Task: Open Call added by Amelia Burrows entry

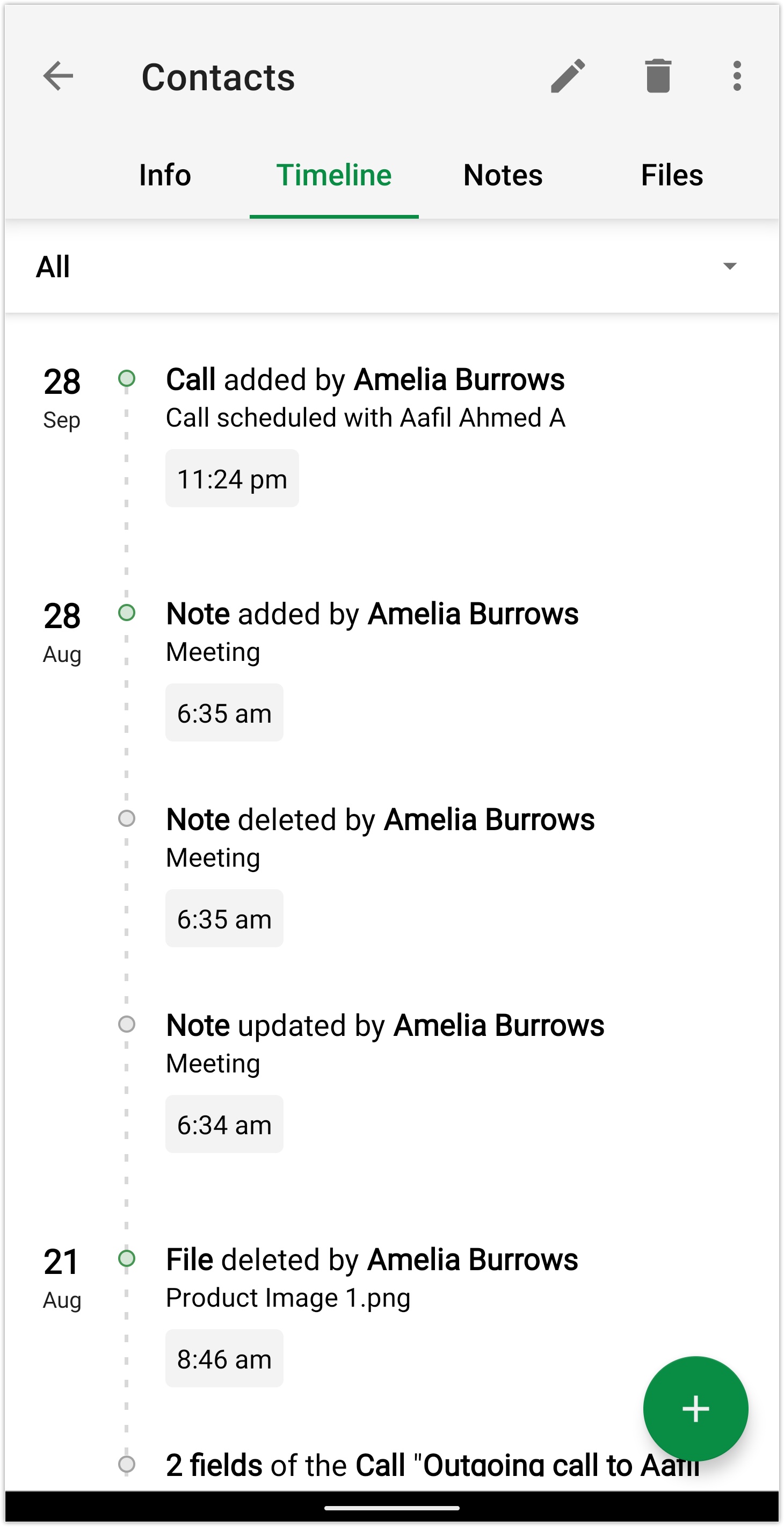Action: [x=365, y=380]
